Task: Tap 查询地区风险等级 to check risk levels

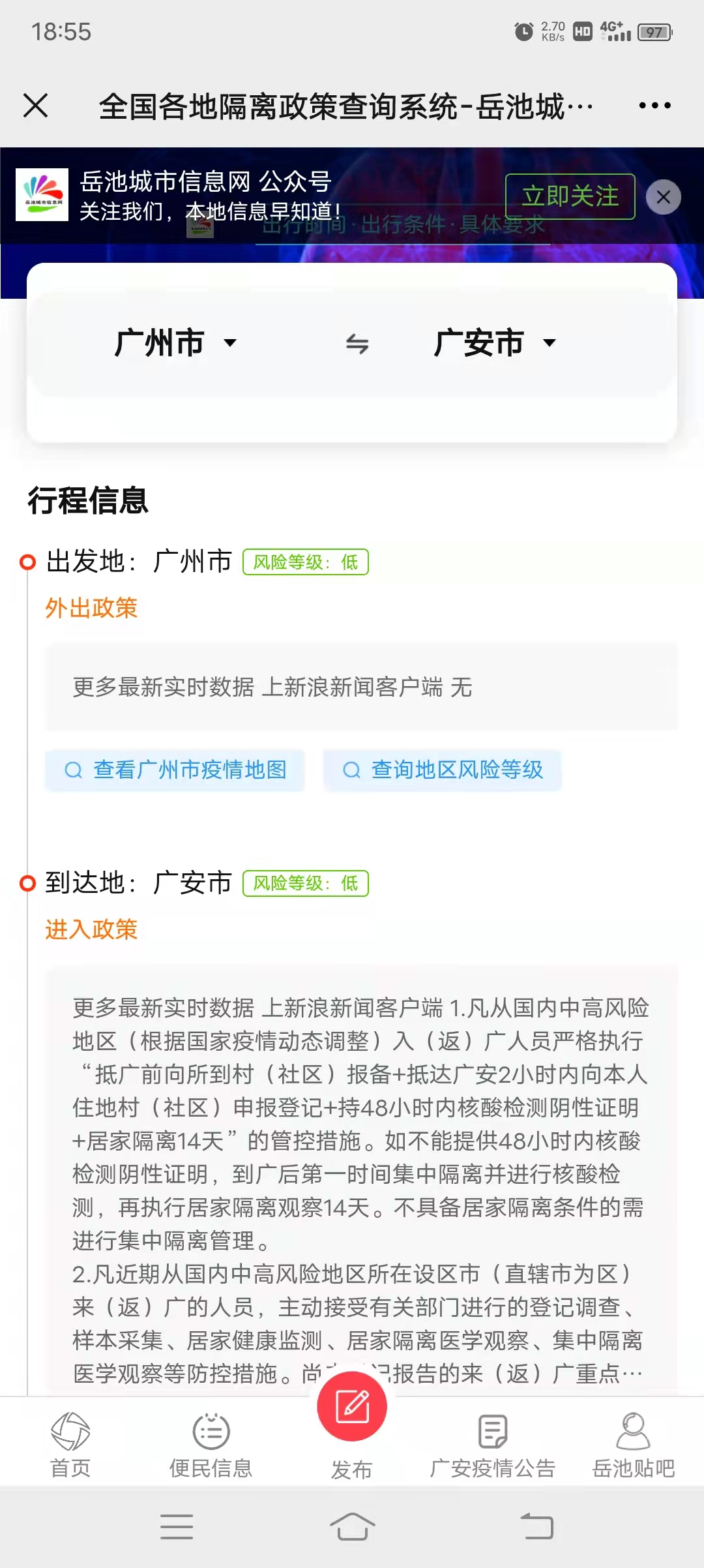Action: 443,770
